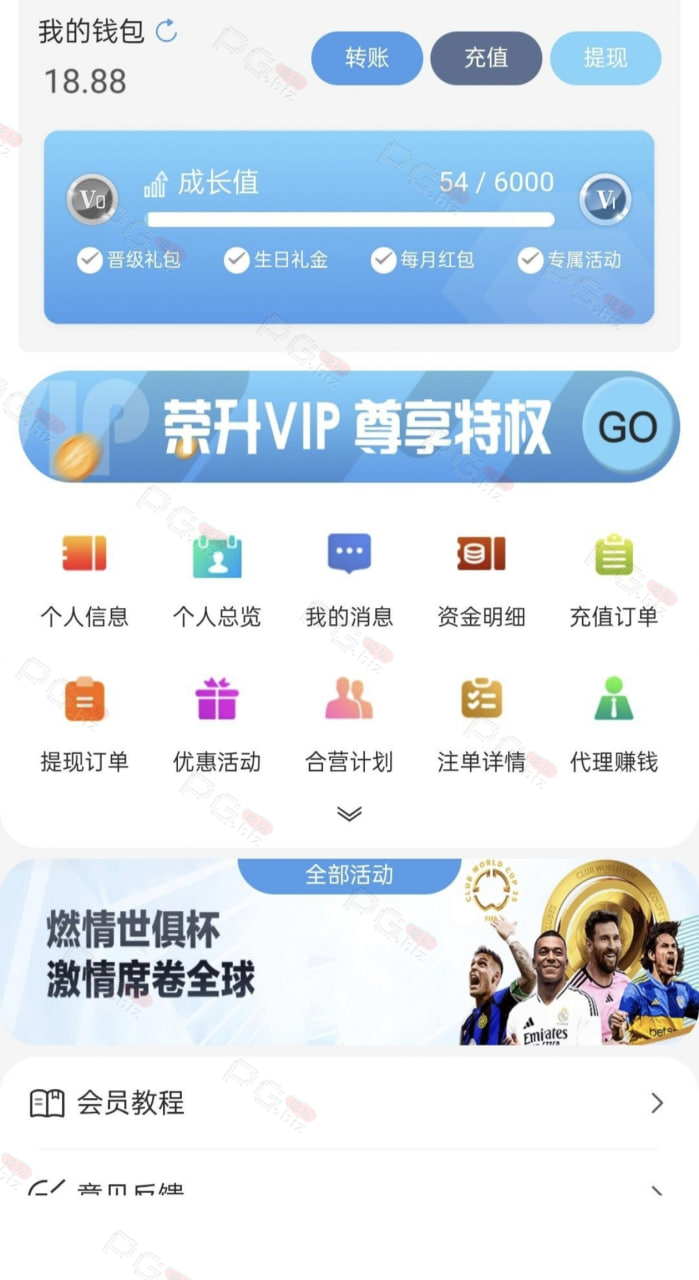699x1280 pixels.
Task: Open 充值订单 recharge orders
Action: (613, 577)
